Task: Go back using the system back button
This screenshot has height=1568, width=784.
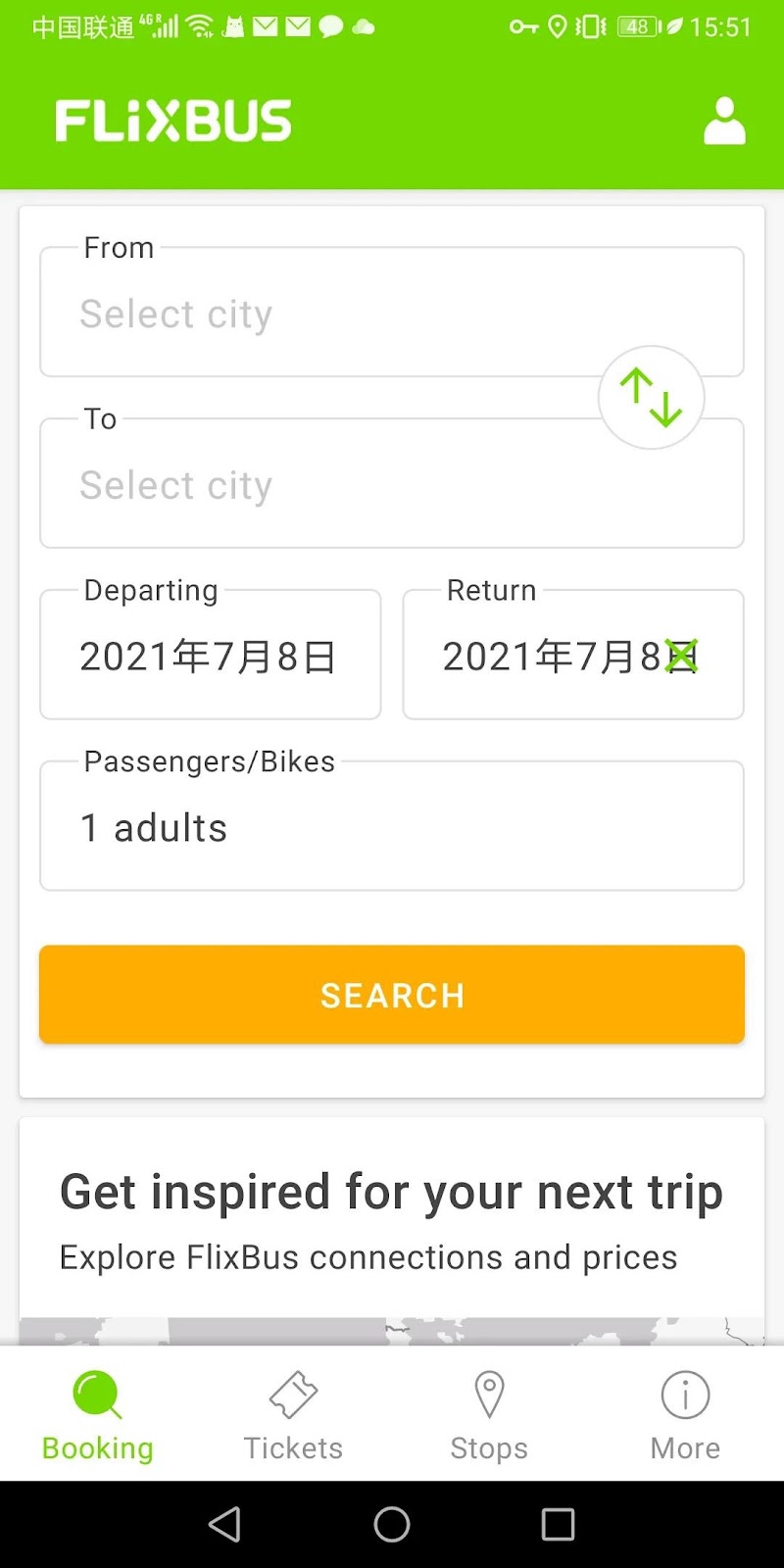Action: click(x=225, y=1524)
